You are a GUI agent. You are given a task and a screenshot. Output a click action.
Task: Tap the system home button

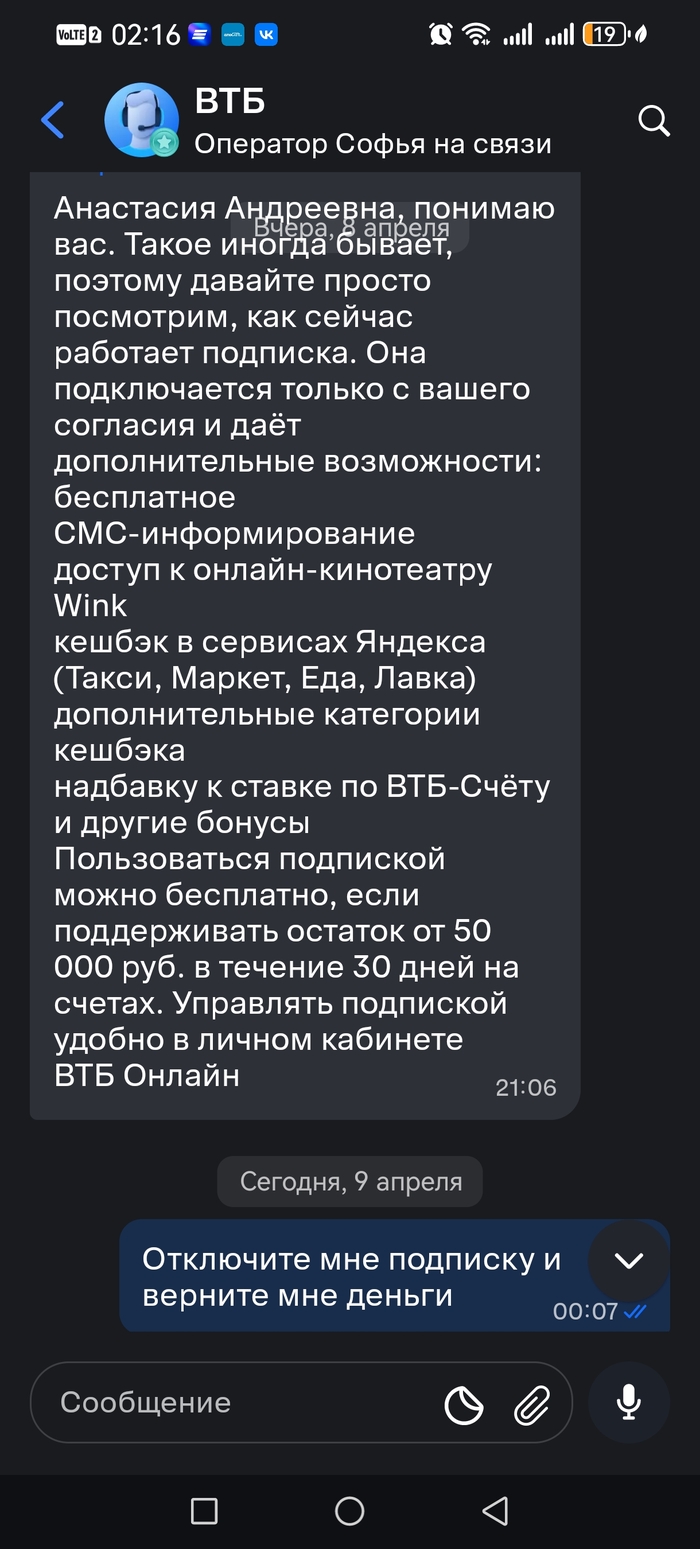point(349,1510)
